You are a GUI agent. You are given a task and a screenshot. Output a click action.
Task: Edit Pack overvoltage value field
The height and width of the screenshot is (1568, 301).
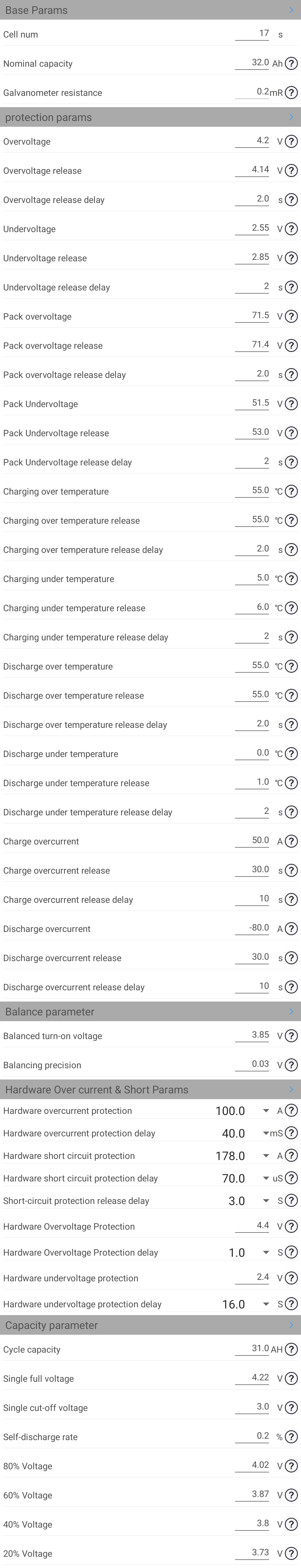pos(252,315)
